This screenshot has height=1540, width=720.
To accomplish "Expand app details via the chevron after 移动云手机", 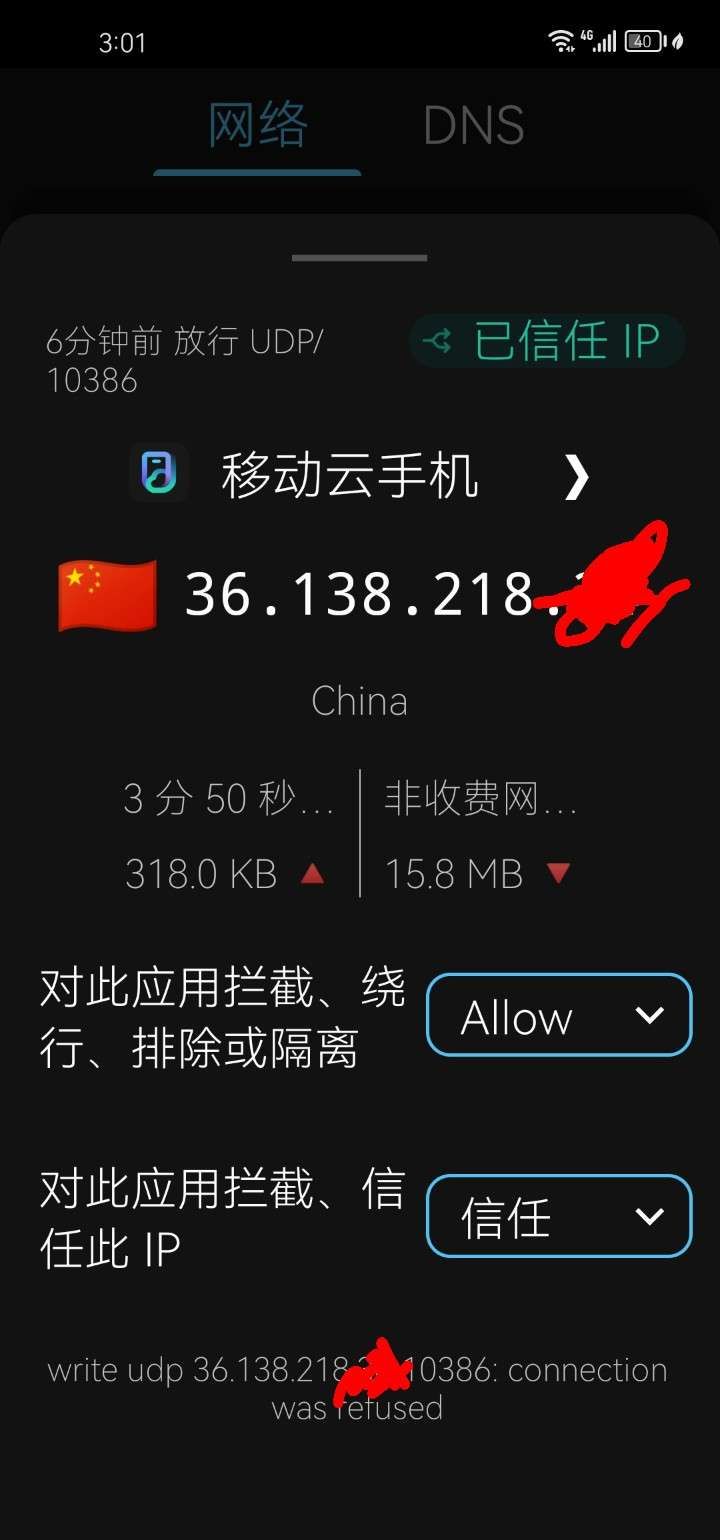I will (x=576, y=477).
